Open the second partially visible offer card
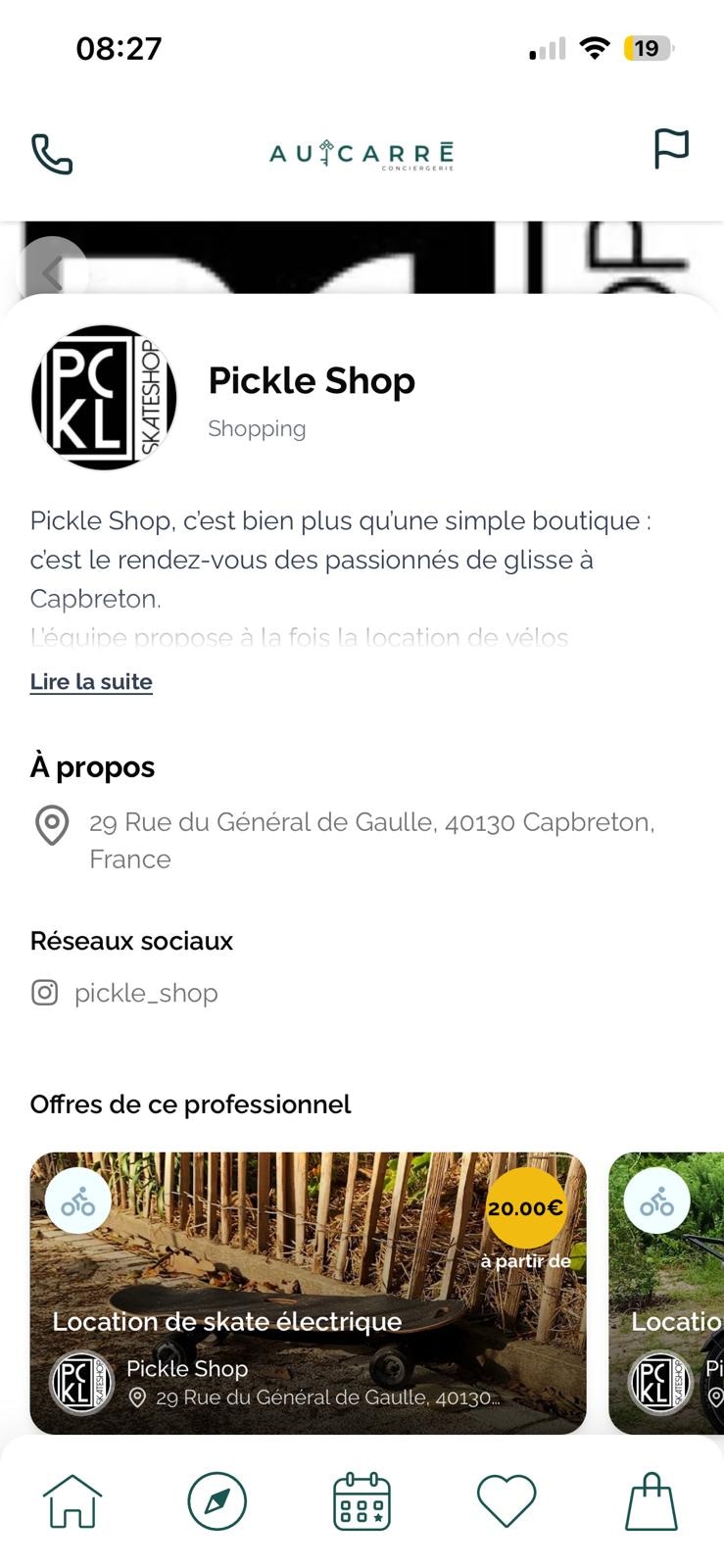The width and height of the screenshot is (724, 1568). 666,1293
